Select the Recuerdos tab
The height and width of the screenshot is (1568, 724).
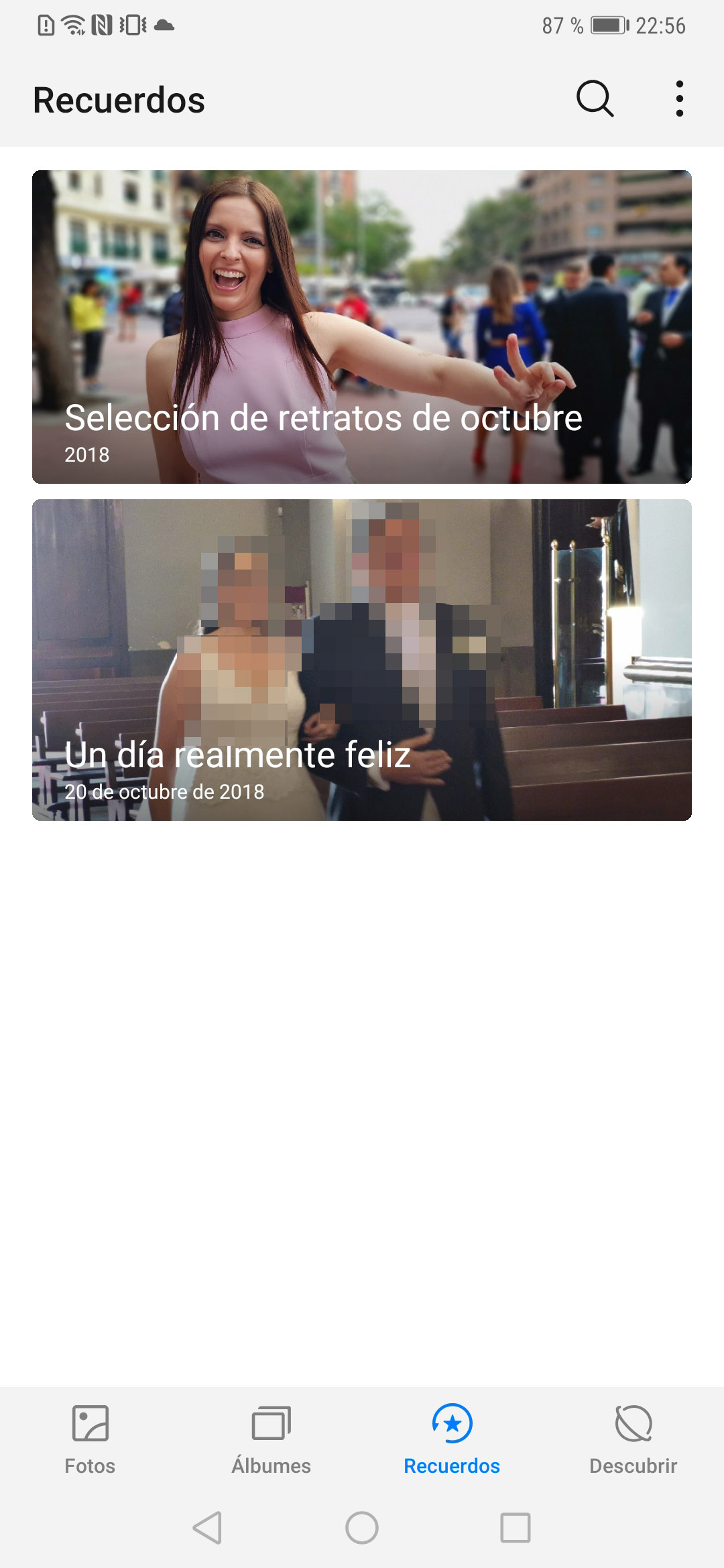452,1439
